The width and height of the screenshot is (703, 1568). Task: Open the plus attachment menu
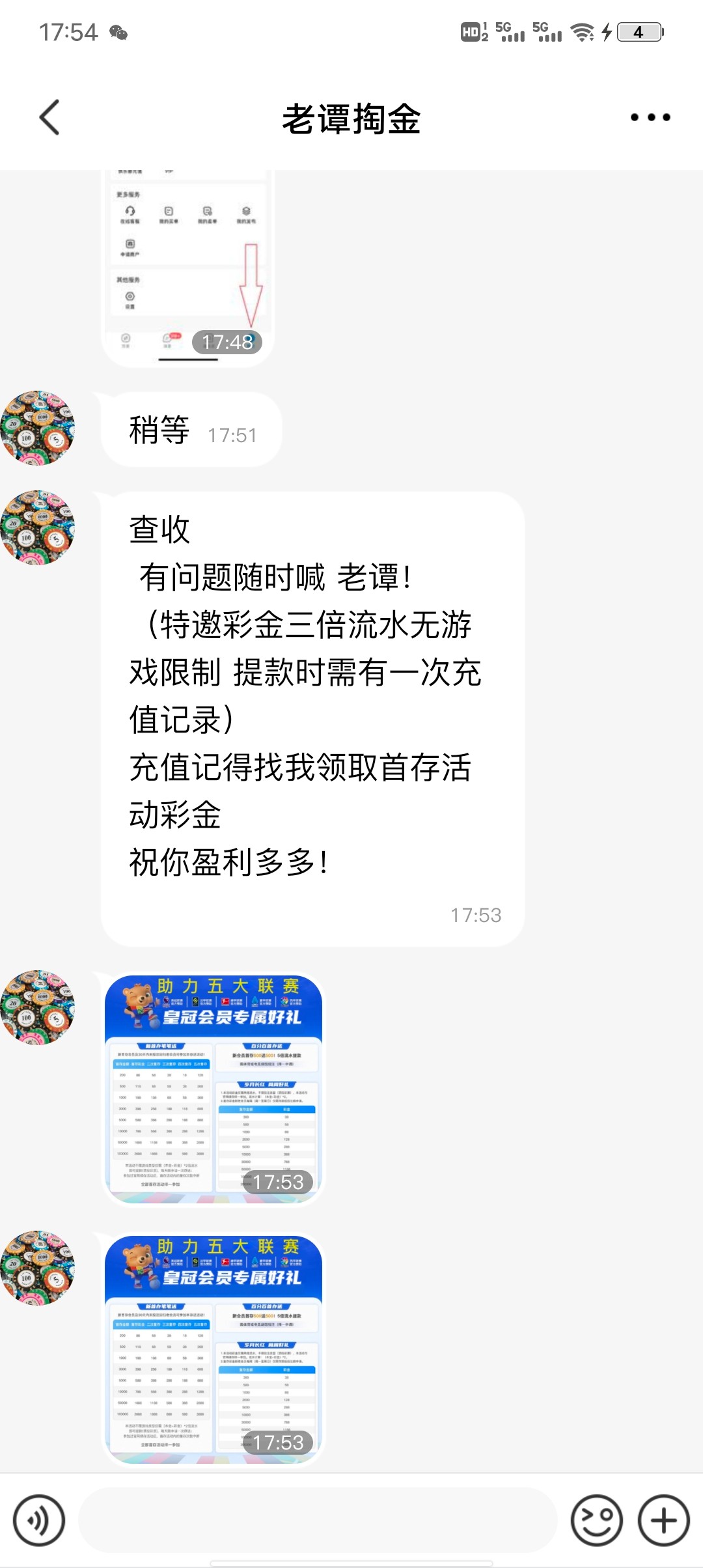[663, 1520]
